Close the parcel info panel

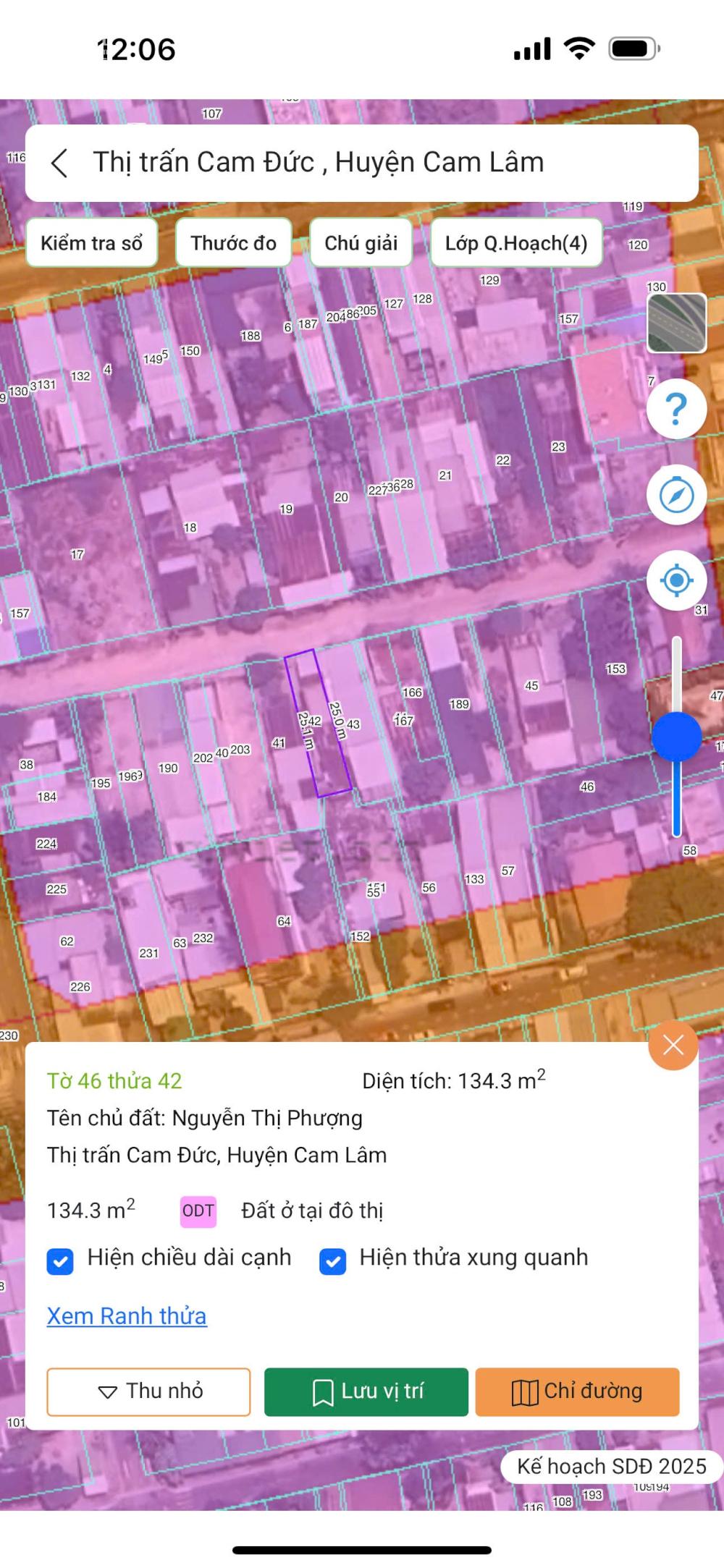[673, 1045]
